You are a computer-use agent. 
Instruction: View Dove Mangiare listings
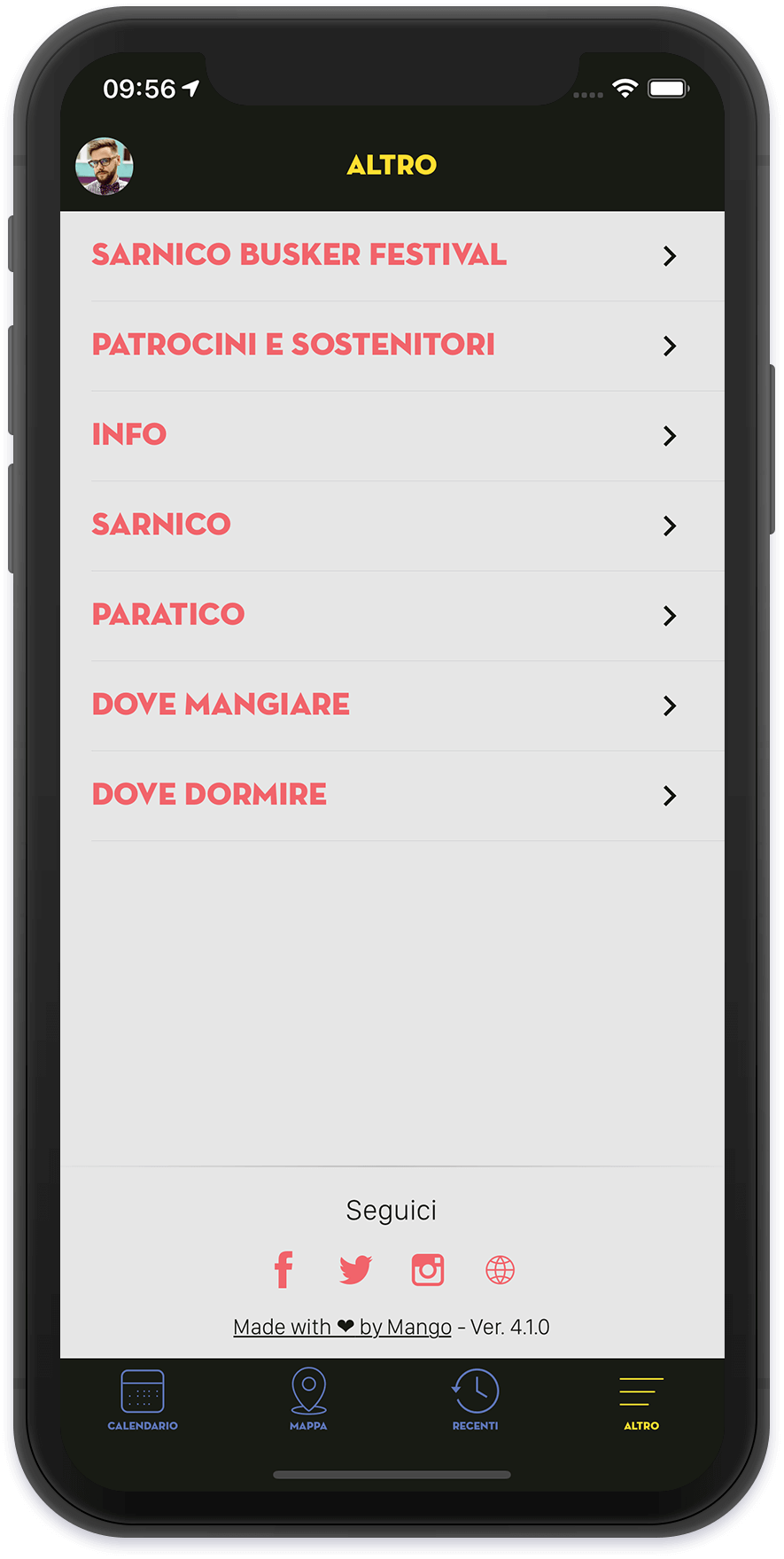(392, 706)
